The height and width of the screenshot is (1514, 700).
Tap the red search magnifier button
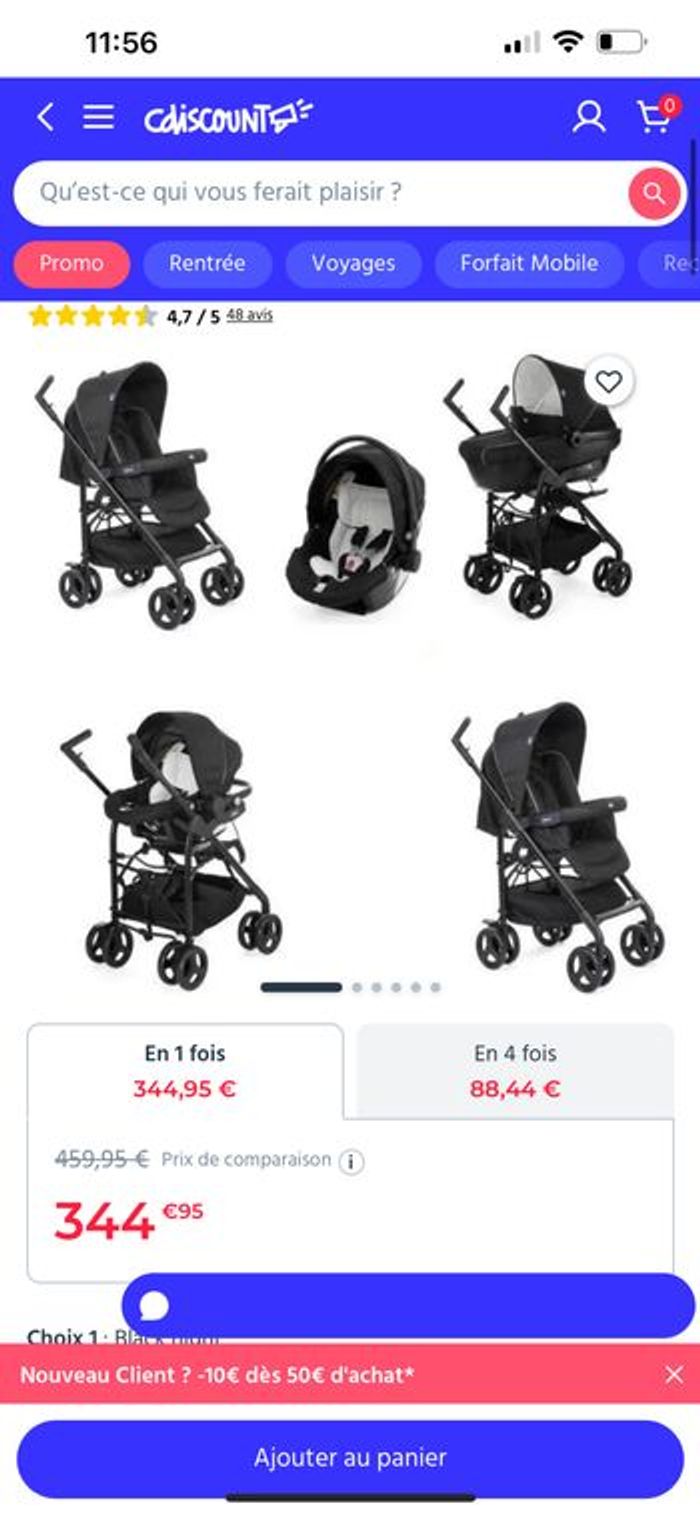(x=653, y=193)
